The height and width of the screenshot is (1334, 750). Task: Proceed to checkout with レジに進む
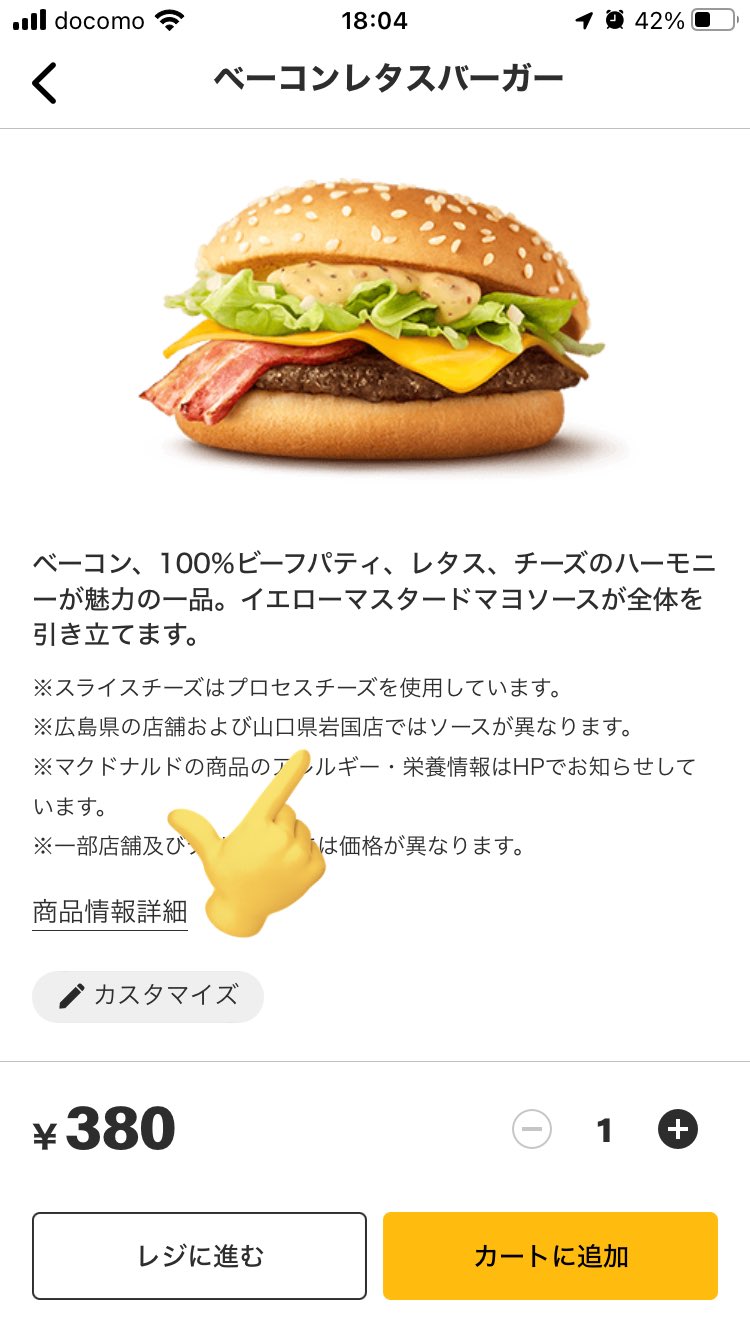[x=200, y=1256]
